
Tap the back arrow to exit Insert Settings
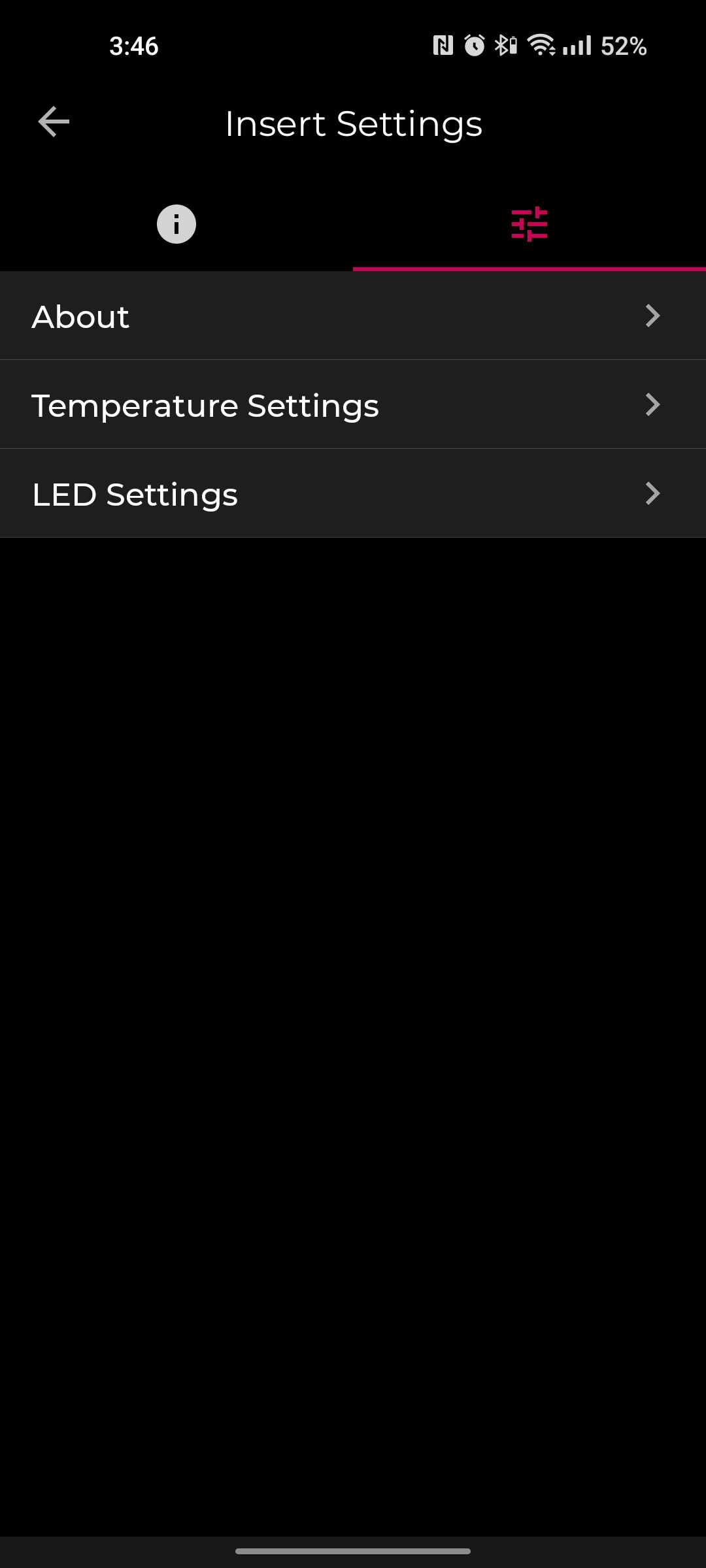tap(53, 123)
